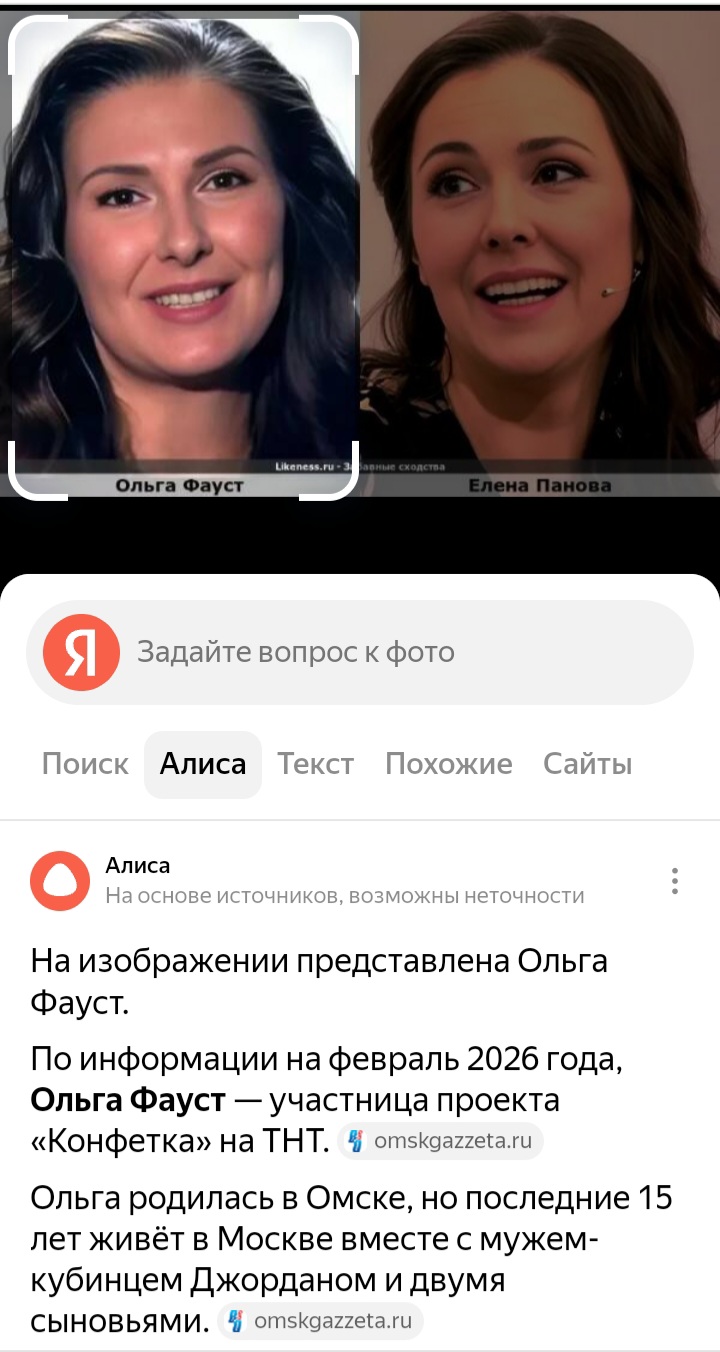Switch to the Текст tab
This screenshot has height=1352, width=720.
(315, 764)
